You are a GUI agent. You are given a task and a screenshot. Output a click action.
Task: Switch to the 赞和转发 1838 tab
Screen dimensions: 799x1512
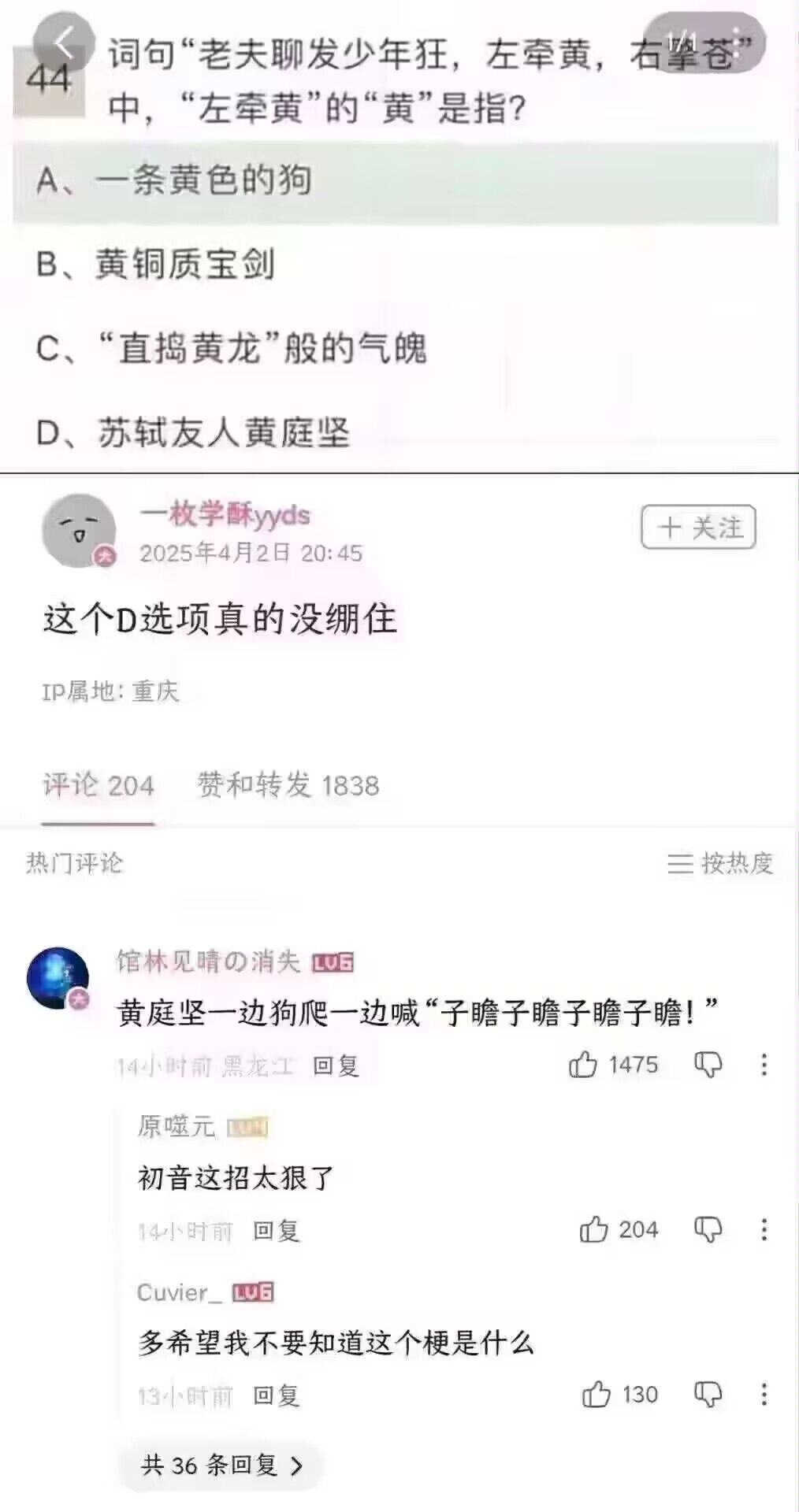pos(288,785)
